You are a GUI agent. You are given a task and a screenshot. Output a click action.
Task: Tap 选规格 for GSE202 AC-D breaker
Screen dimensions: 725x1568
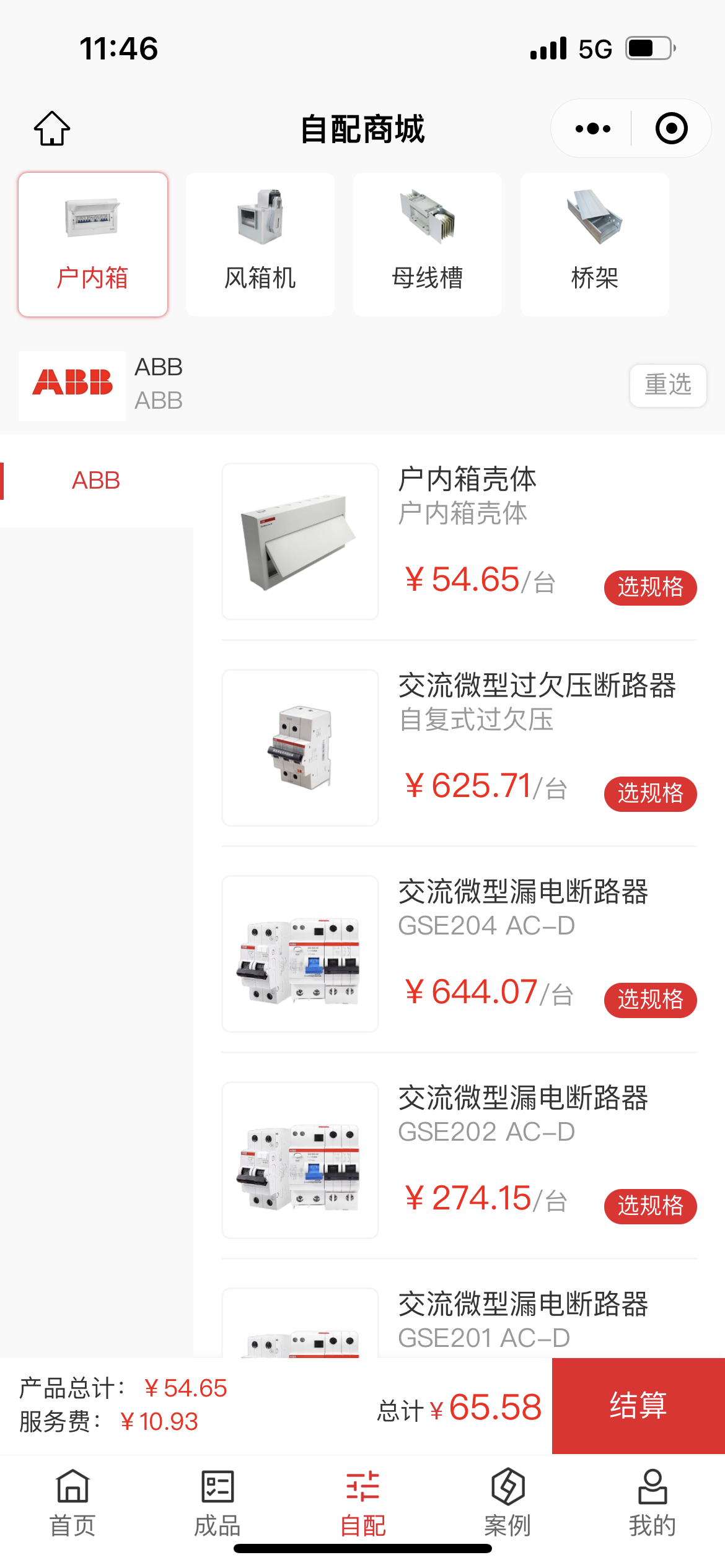point(650,1206)
